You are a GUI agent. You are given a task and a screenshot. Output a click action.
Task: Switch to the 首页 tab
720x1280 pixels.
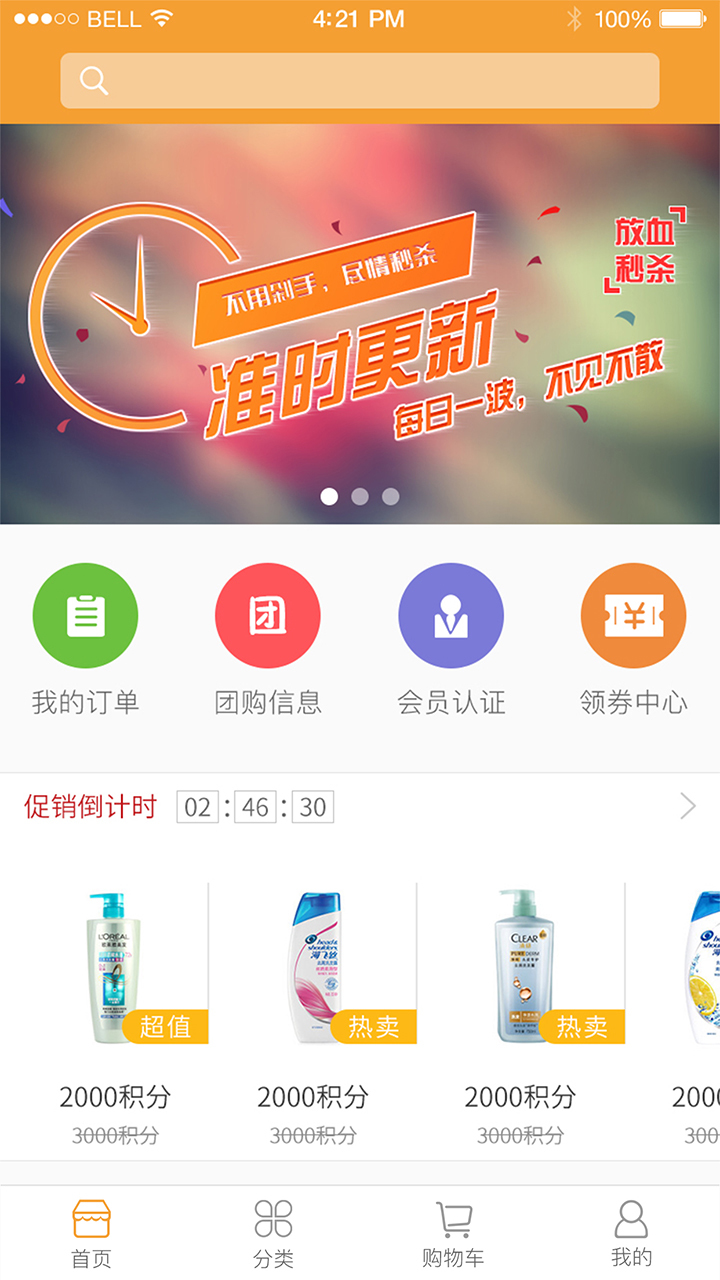click(90, 1232)
